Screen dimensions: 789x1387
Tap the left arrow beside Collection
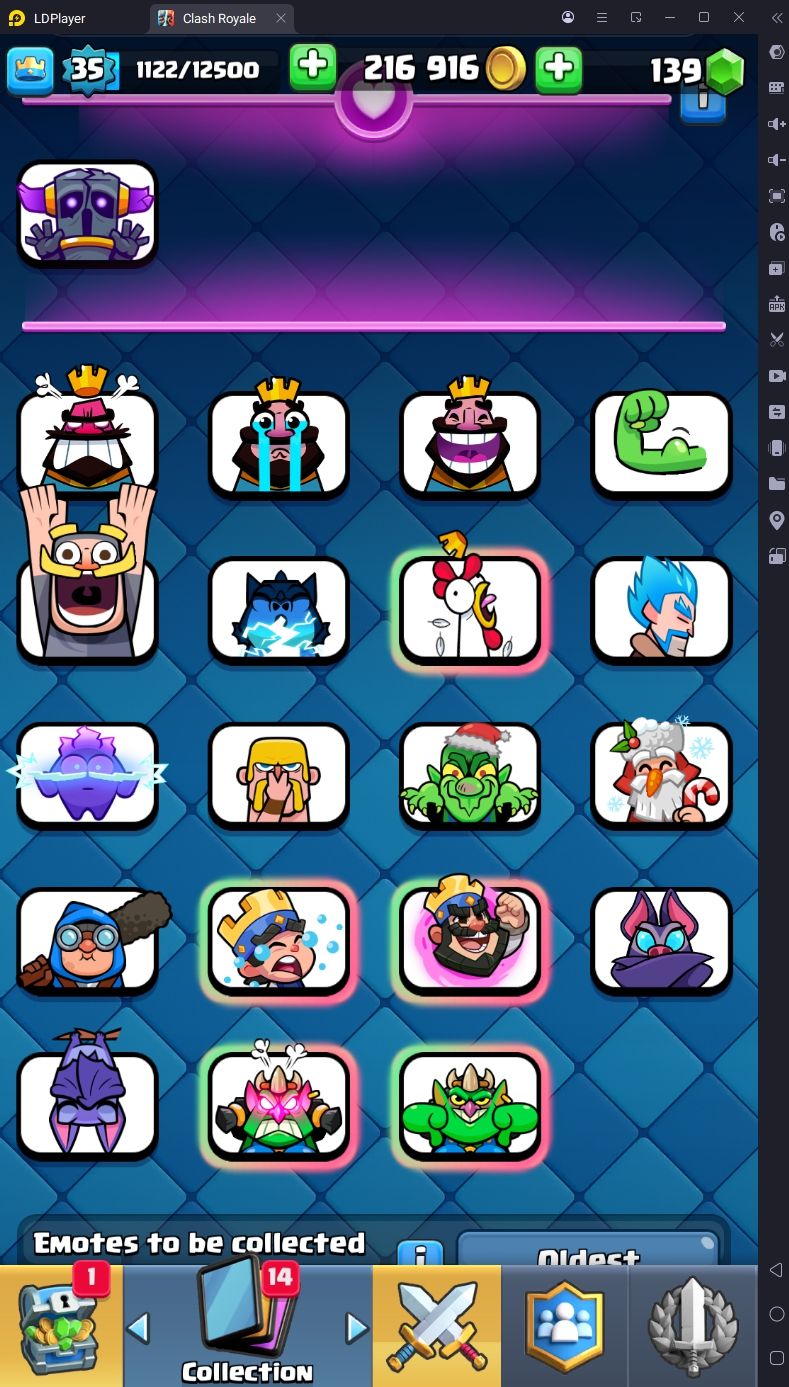[139, 1327]
